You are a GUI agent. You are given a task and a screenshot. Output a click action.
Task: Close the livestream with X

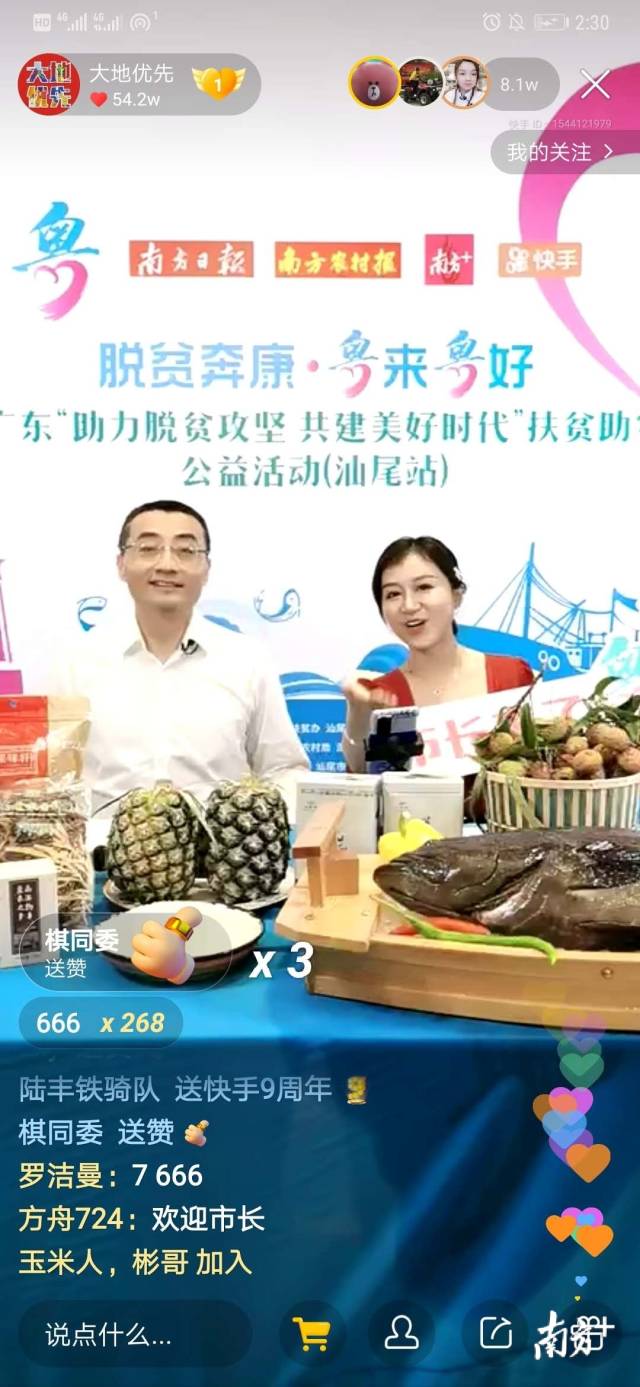(595, 85)
